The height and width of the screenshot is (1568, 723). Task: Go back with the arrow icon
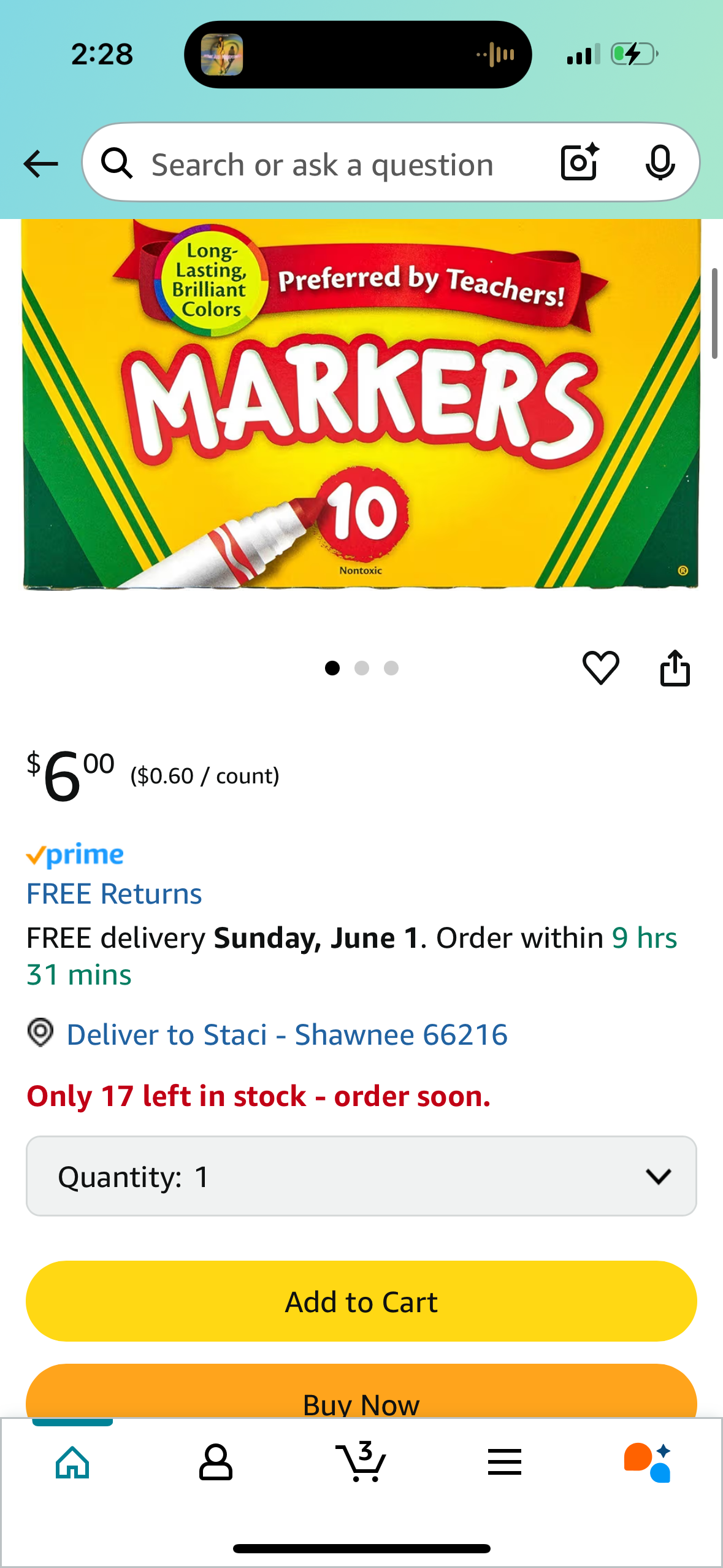(x=40, y=164)
